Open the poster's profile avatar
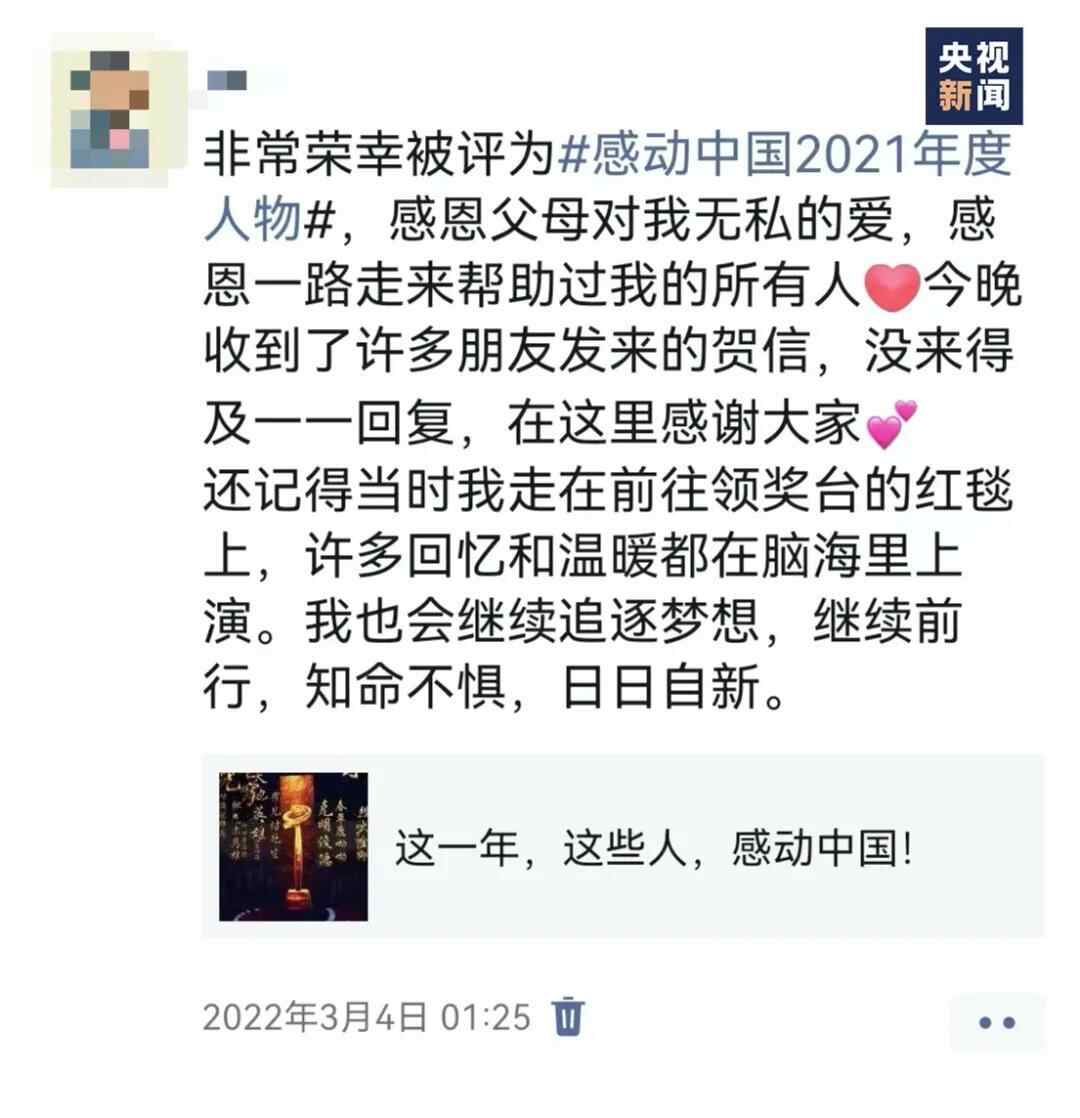 110,110
